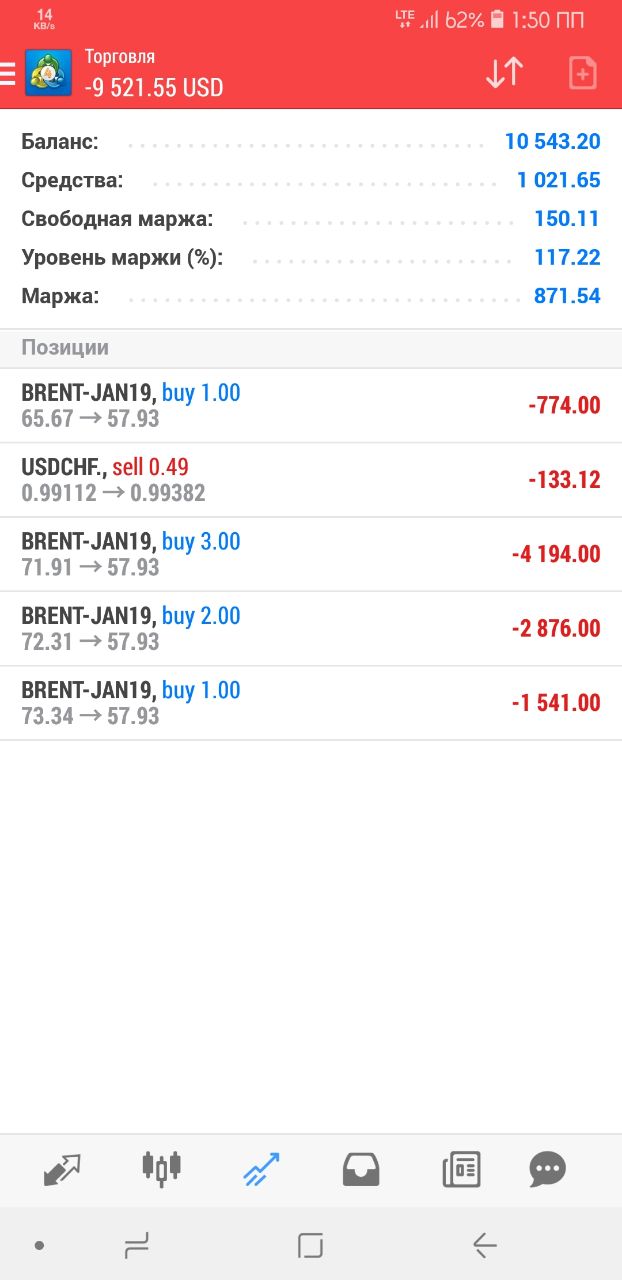Open the hamburger menu drawer
This screenshot has height=1280, width=622.
point(7,74)
